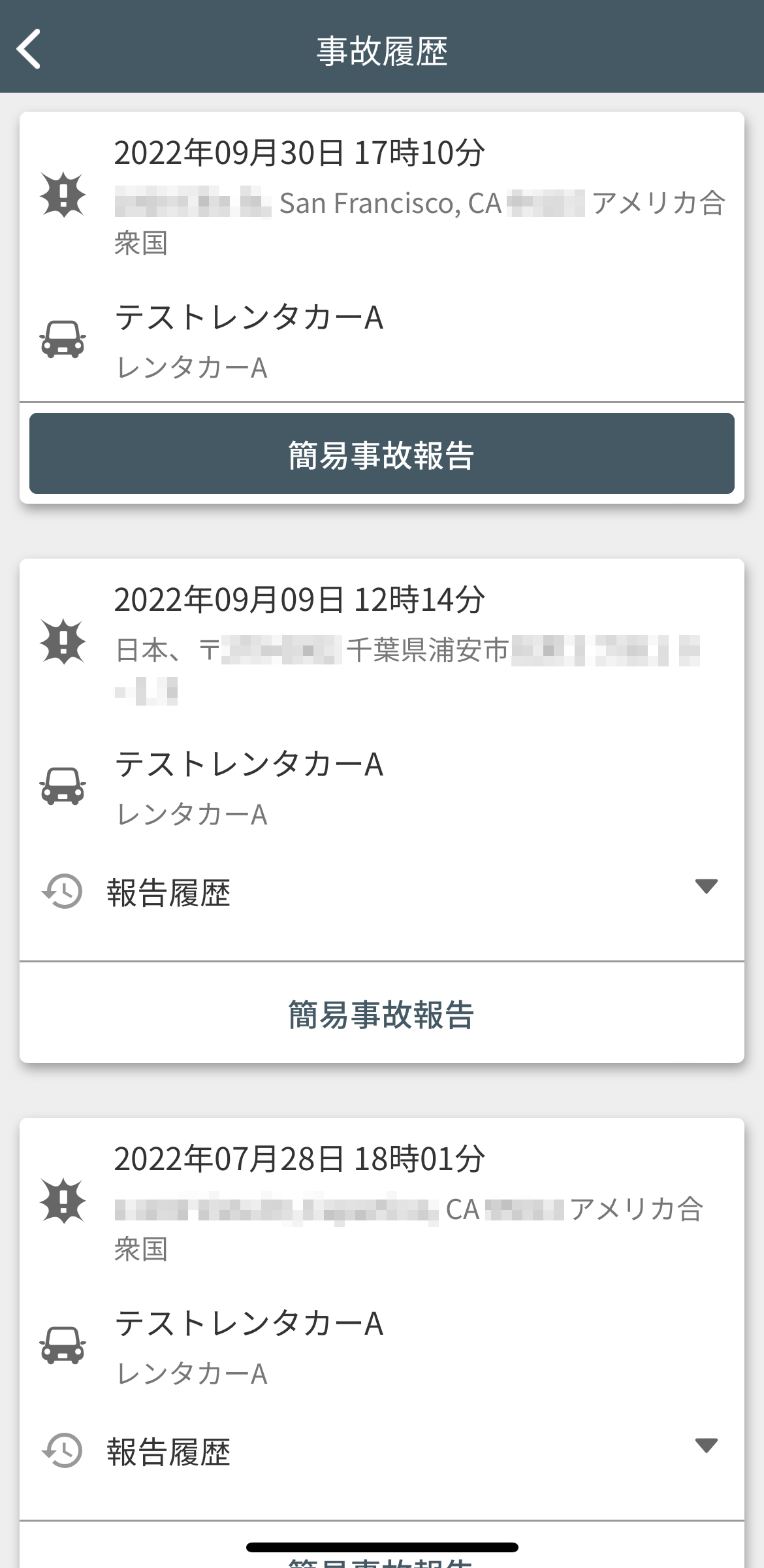
Task: Go back from the 事故履歴 screen
Action: [29, 49]
